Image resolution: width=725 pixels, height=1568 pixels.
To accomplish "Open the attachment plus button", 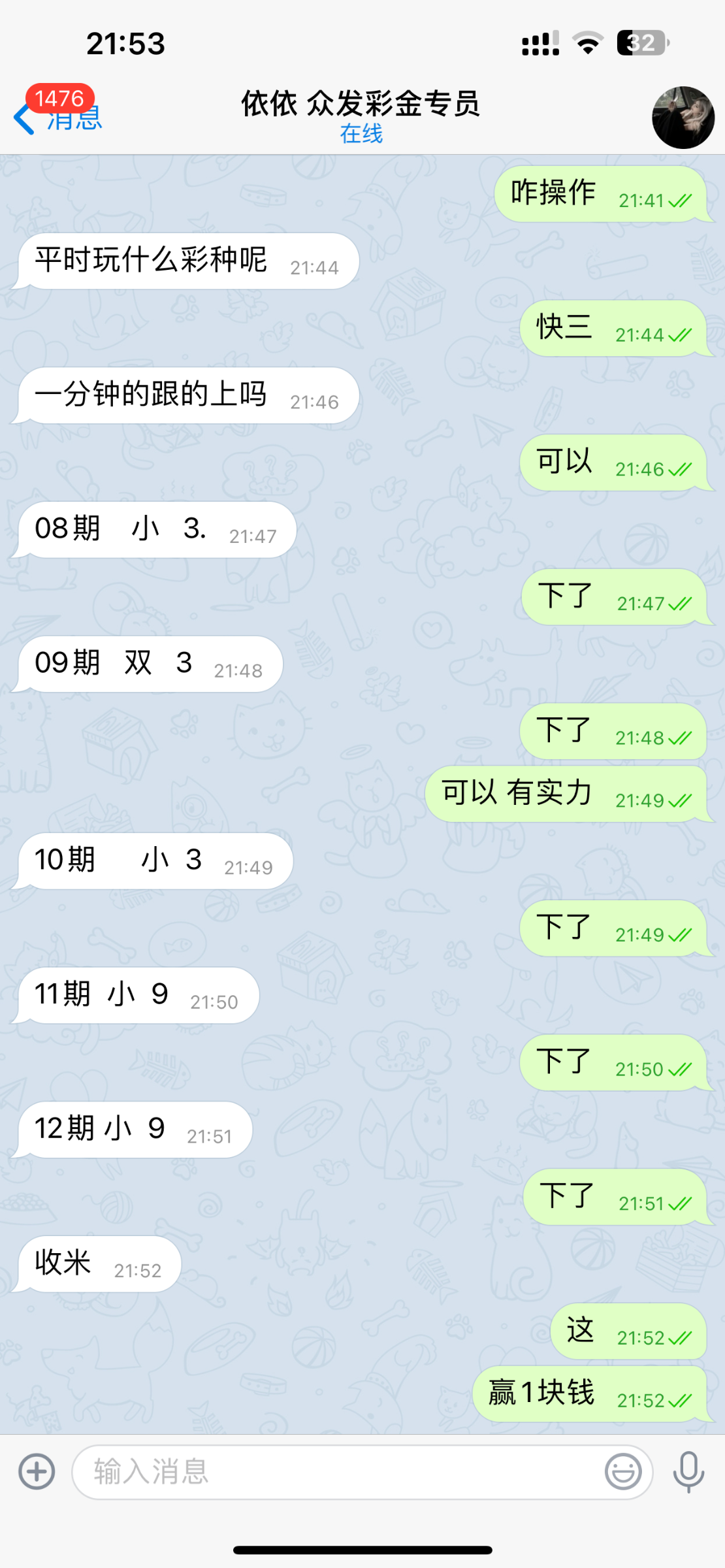I will [37, 1472].
